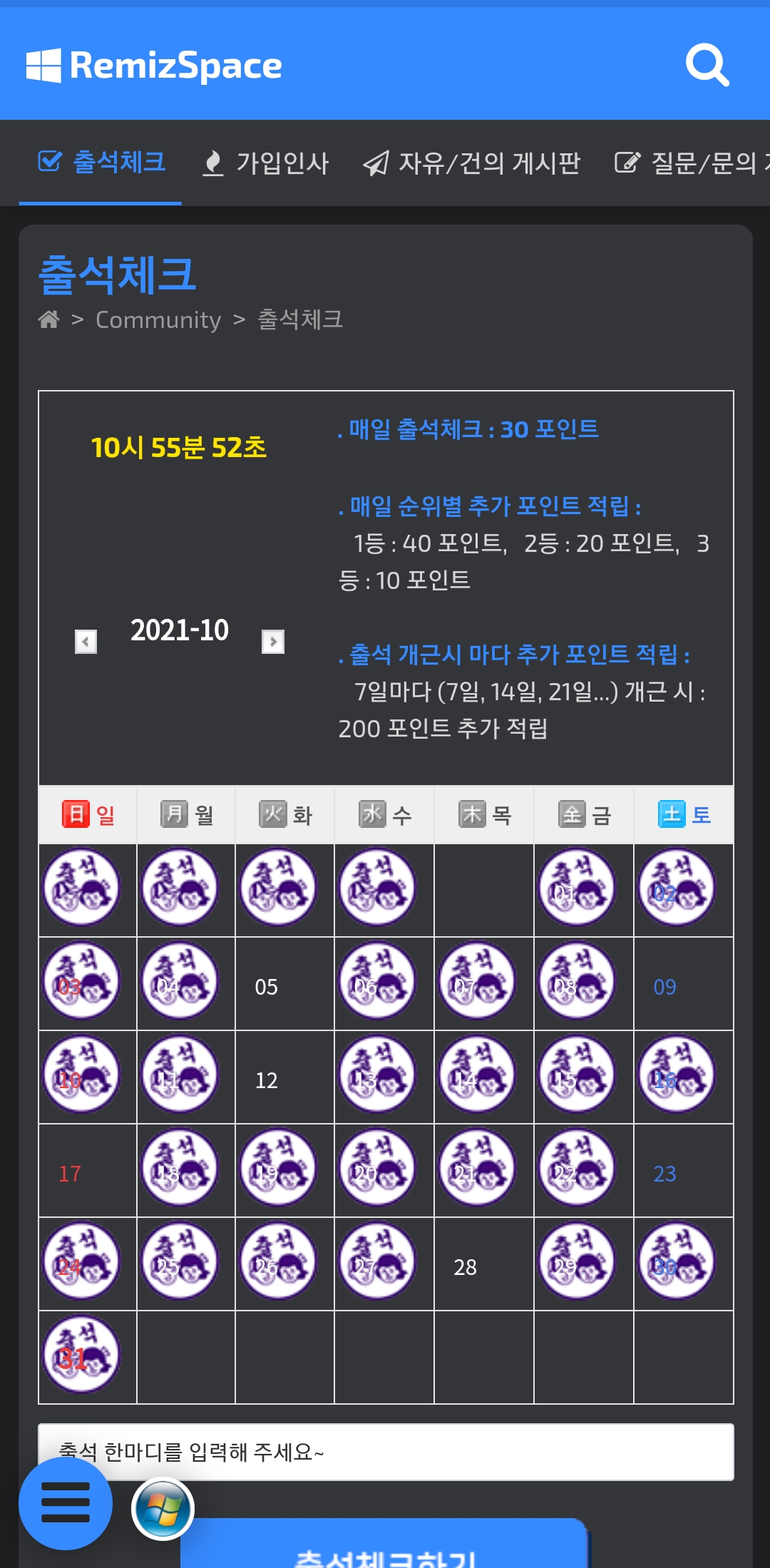The height and width of the screenshot is (1568, 770).
Task: Open the 자유/건의 게시판 tab
Action: pos(472,163)
